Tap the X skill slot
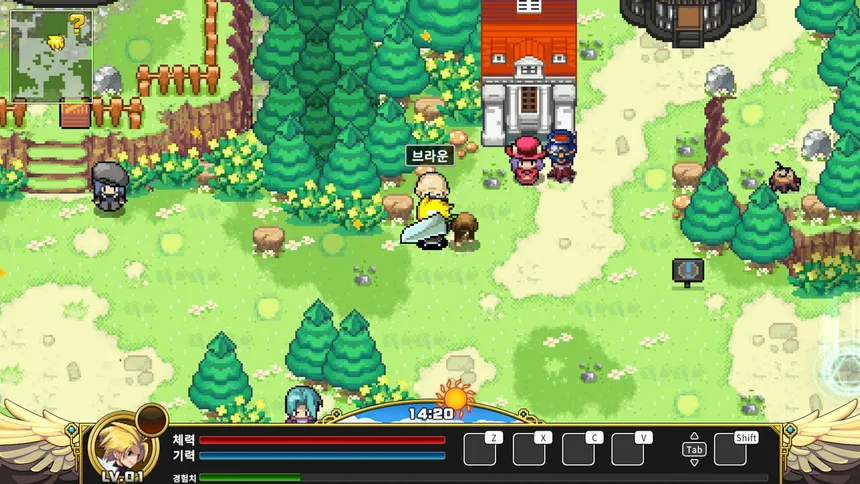 coord(529,450)
